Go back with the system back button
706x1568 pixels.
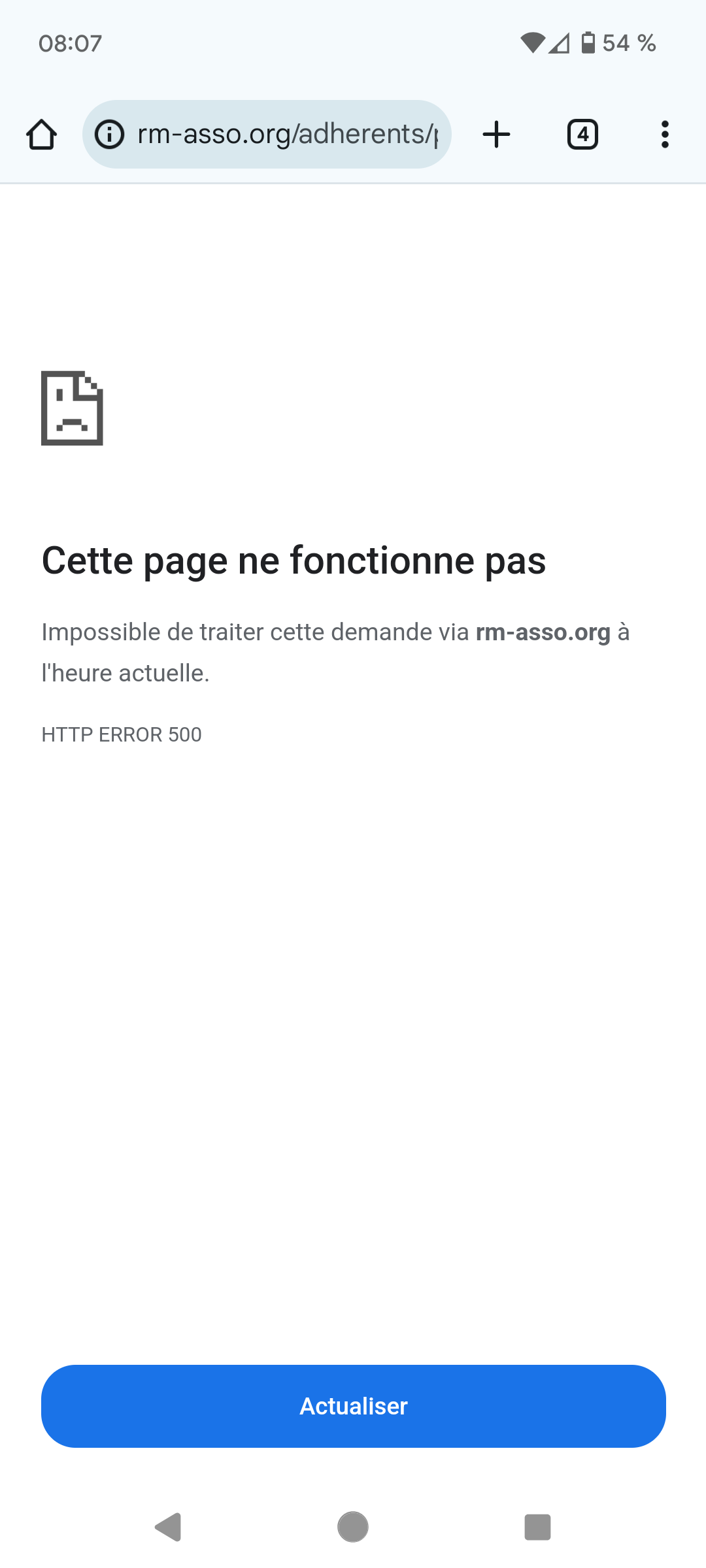(x=168, y=1527)
